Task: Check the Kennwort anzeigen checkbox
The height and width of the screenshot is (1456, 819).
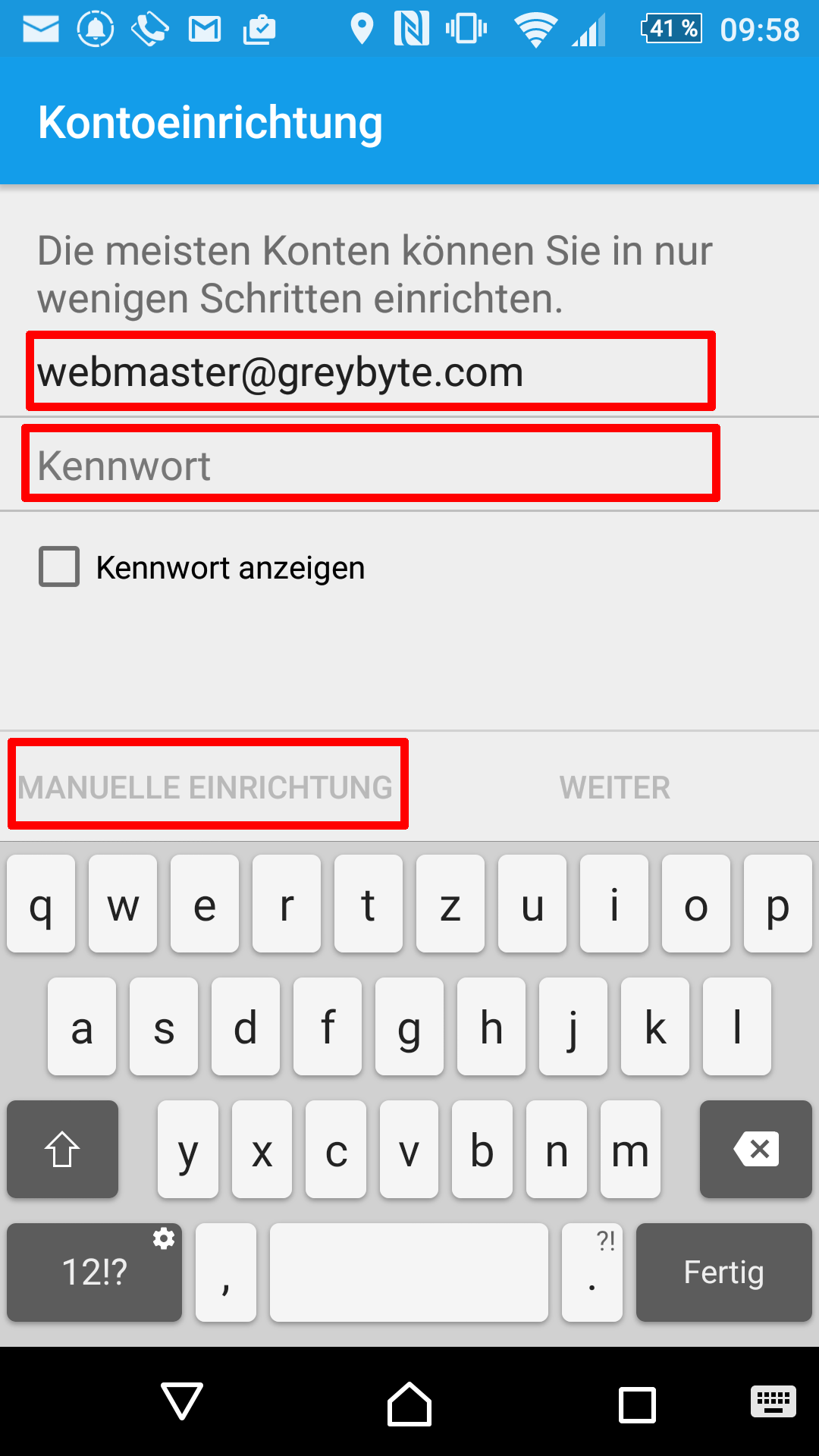Action: tap(59, 567)
